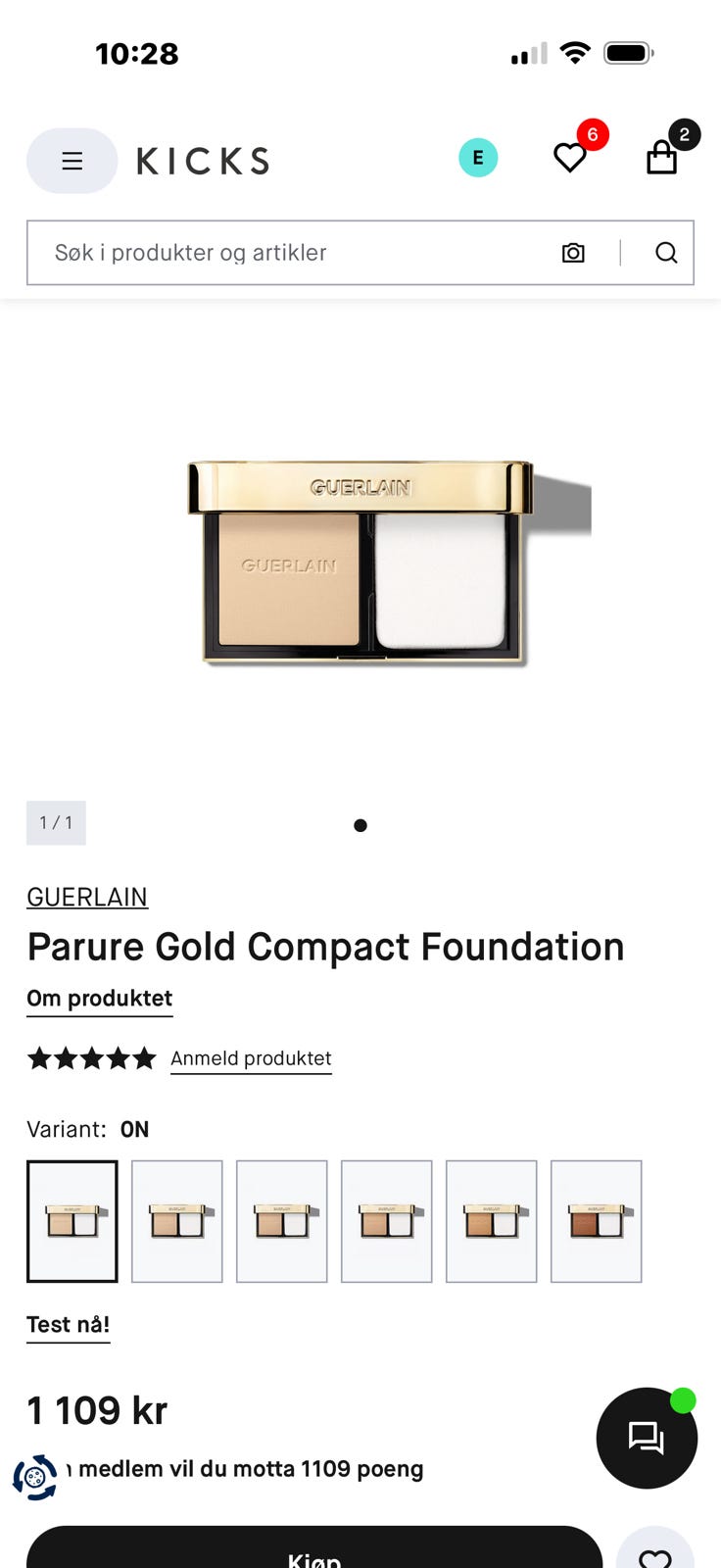Select the second shade variant
This screenshot has width=721, height=1568.
point(177,1221)
